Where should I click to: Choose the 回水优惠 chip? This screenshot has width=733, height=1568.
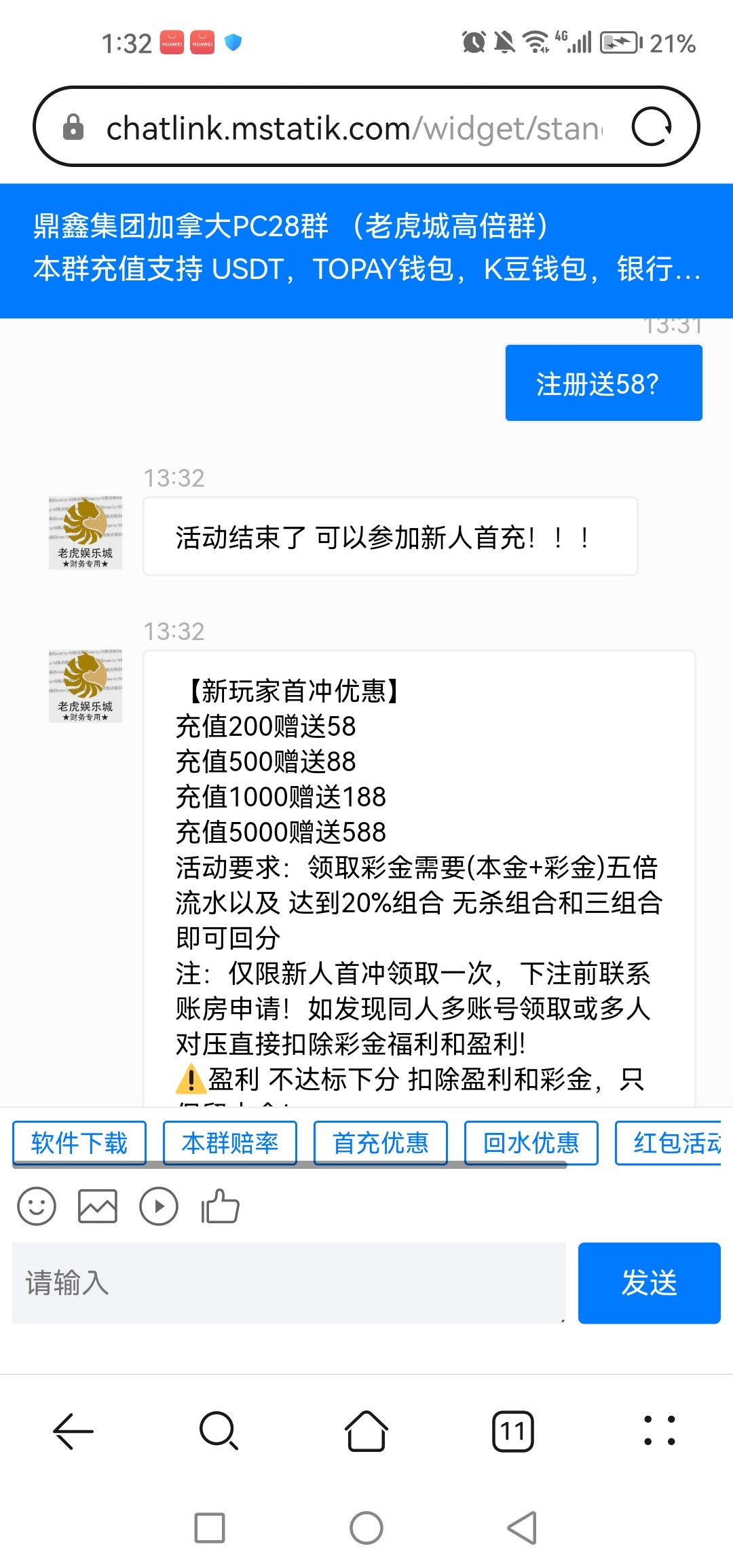pos(531,1143)
